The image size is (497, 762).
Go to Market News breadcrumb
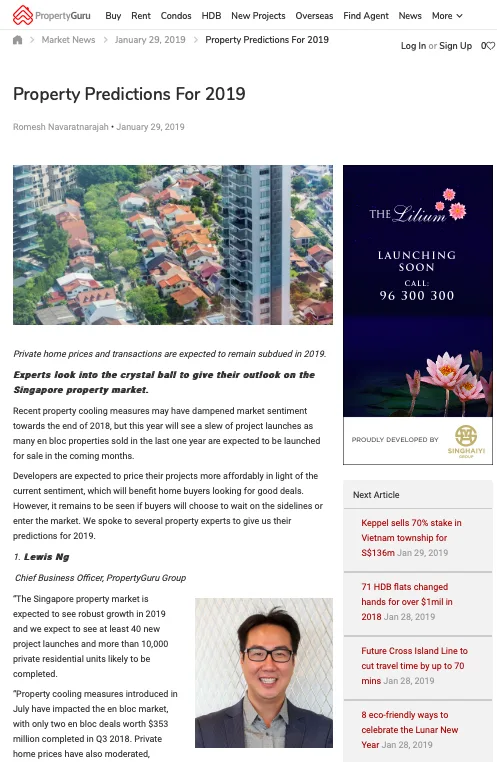(x=68, y=40)
